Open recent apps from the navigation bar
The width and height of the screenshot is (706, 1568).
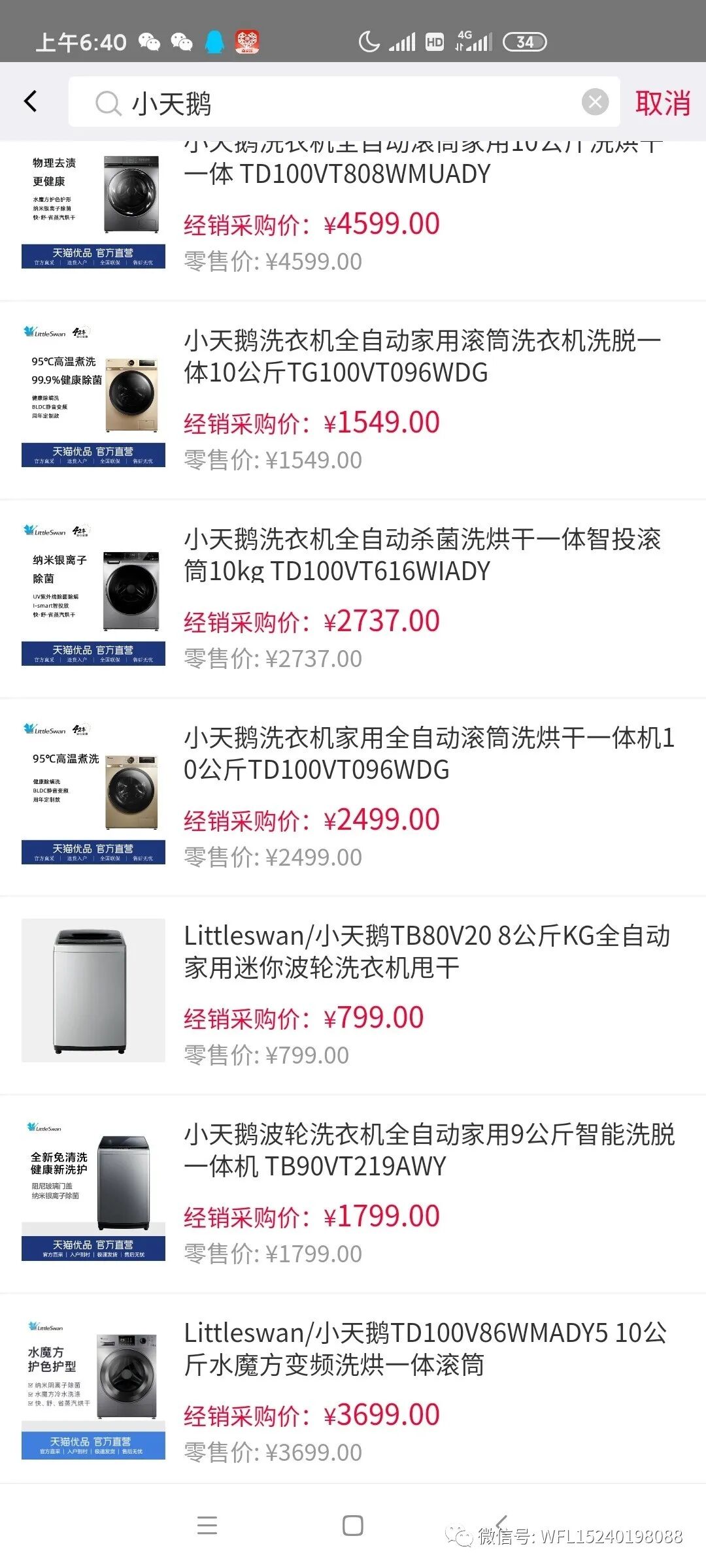point(207,1525)
